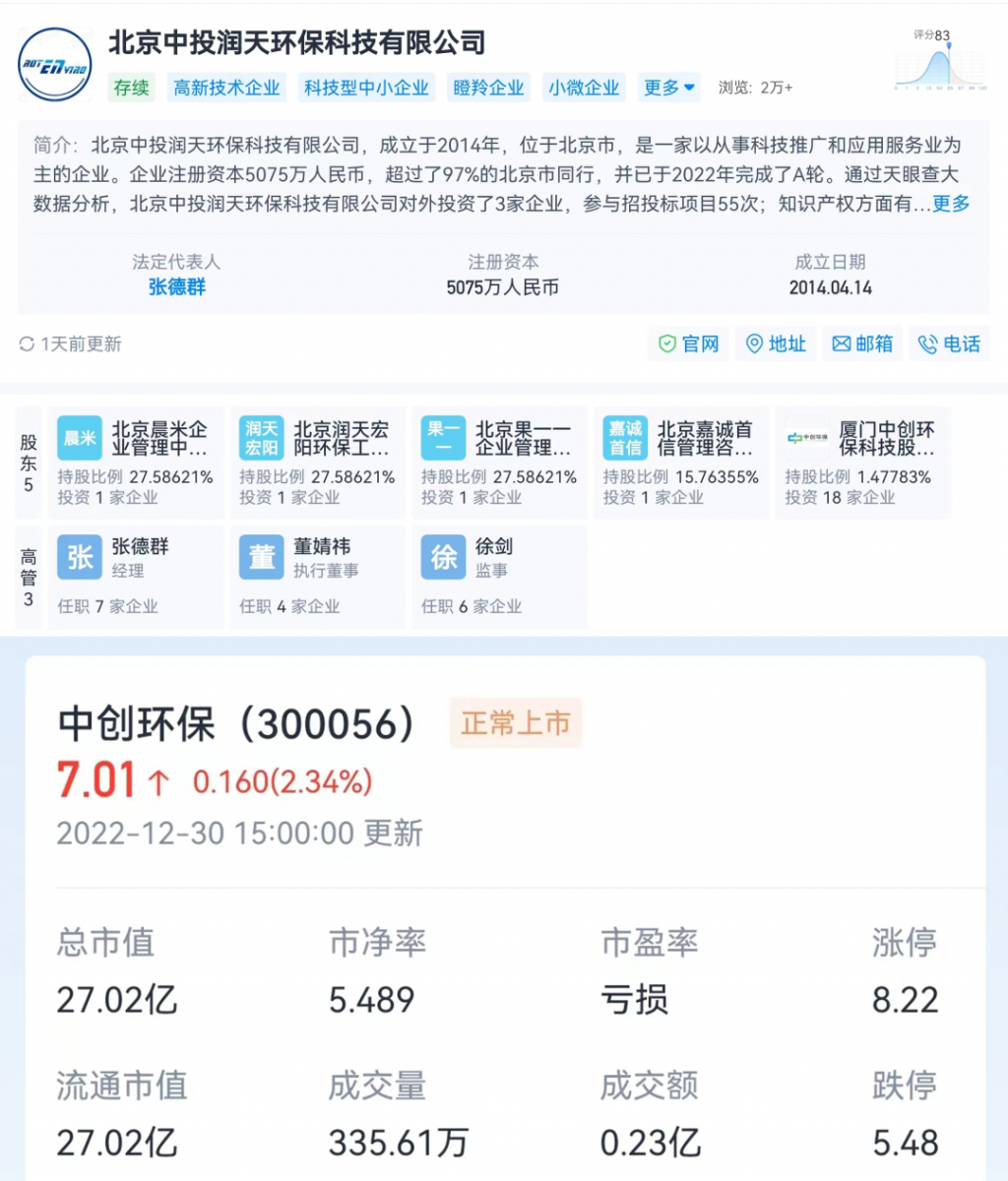
Task: Tap the 瞪羚企业 tag
Action: (488, 88)
